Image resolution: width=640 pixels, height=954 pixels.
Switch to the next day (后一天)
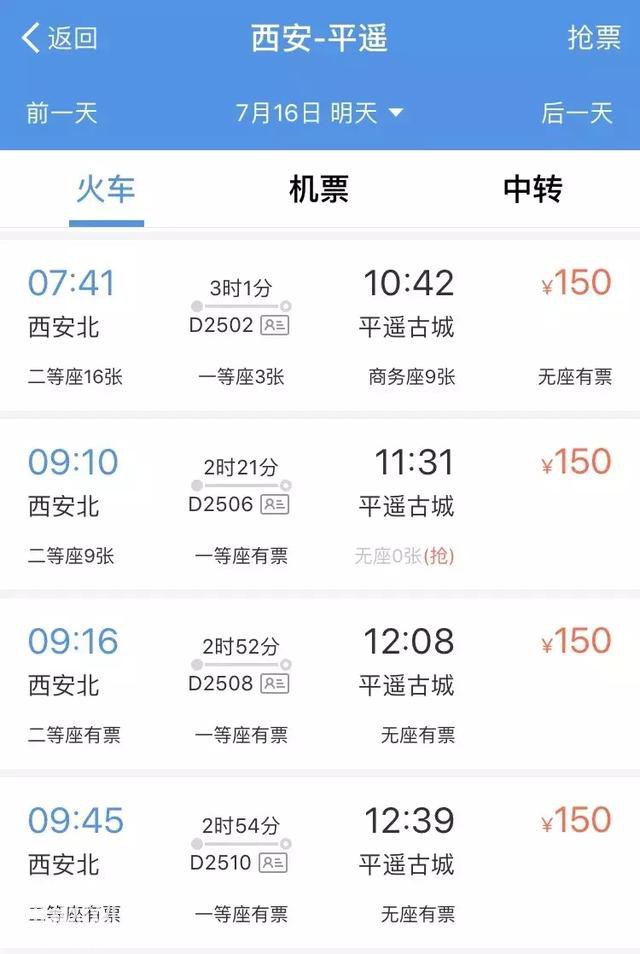point(577,113)
